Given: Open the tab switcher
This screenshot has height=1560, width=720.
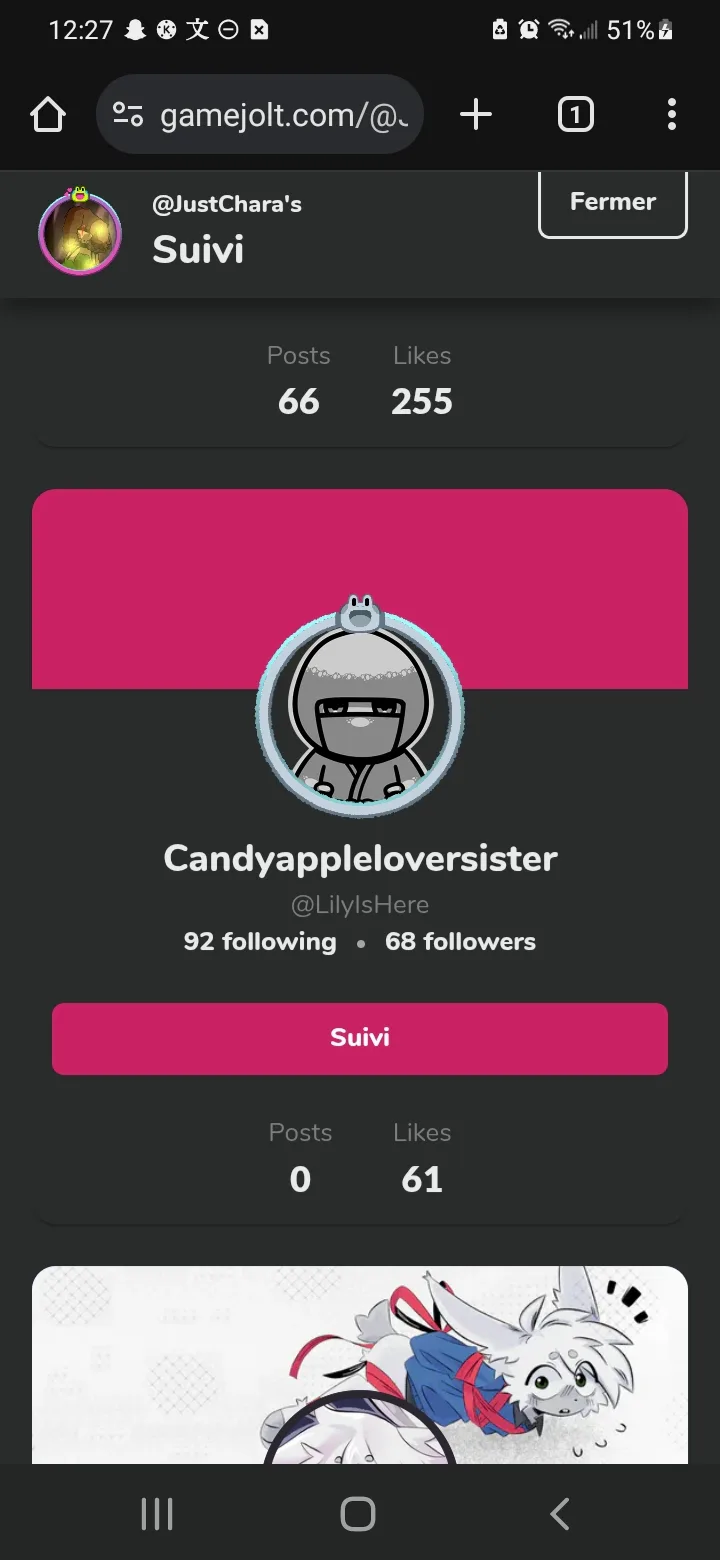Looking at the screenshot, I should tap(575, 116).
